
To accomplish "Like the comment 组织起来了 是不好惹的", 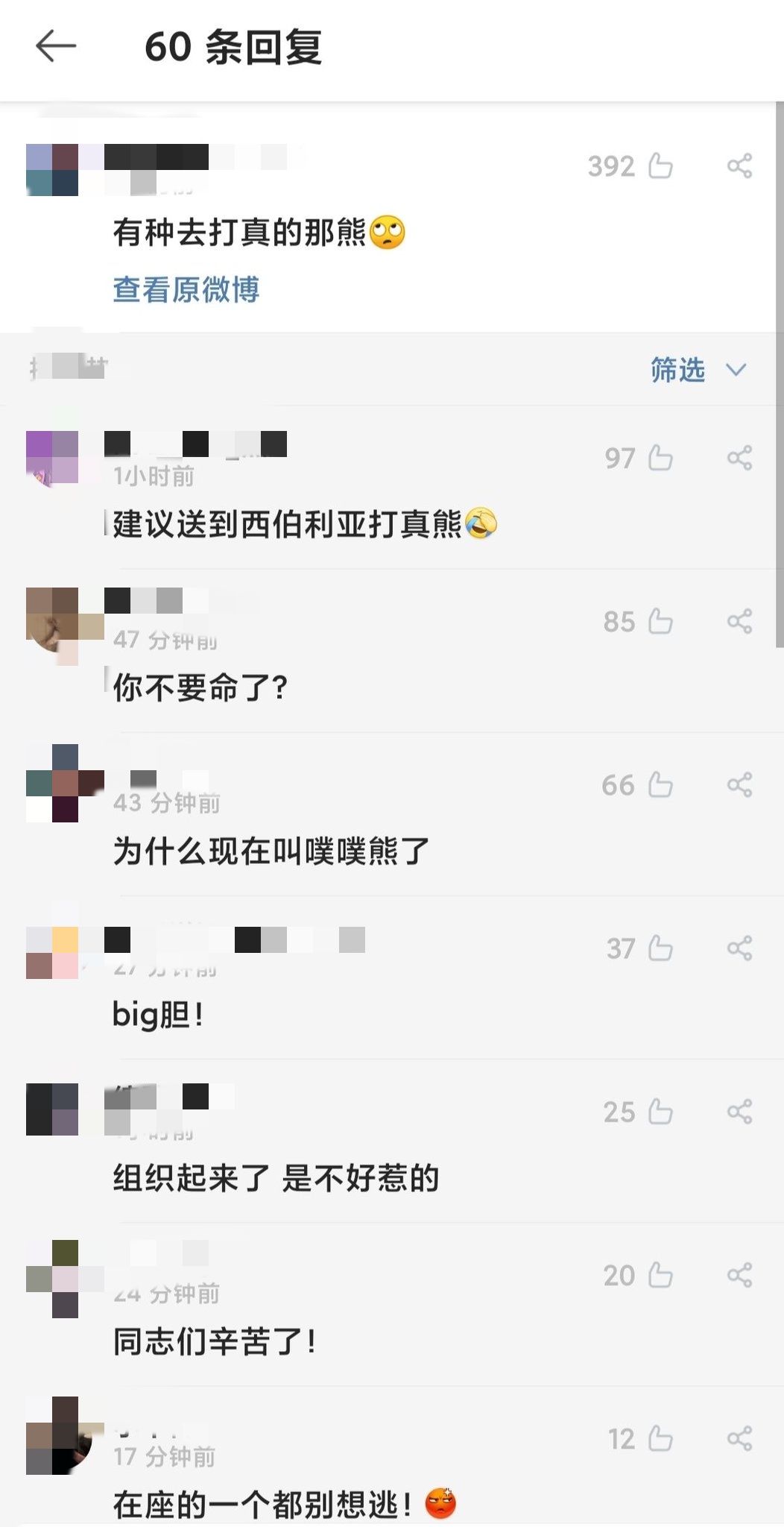I will coord(660,1112).
